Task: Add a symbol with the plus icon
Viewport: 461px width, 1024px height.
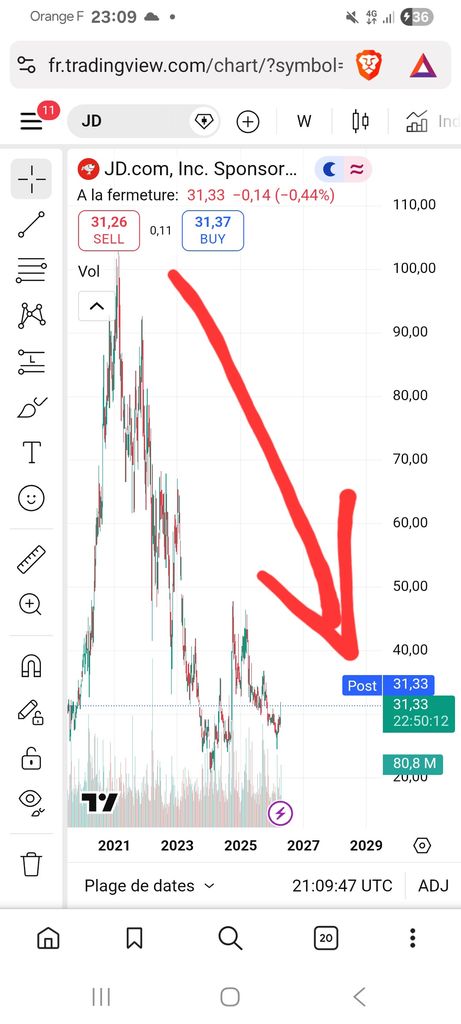Action: (247, 121)
